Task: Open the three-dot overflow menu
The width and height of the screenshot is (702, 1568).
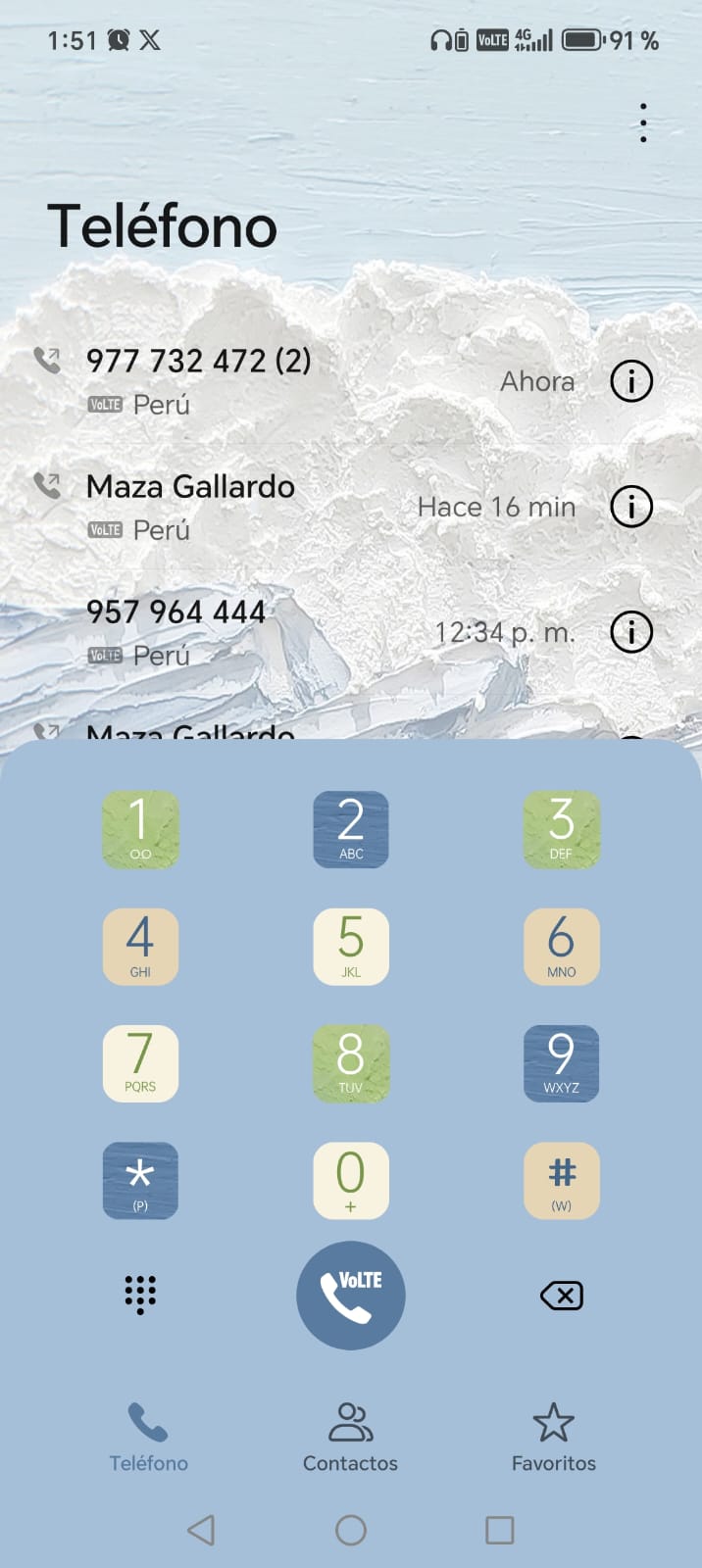Action: (x=643, y=123)
